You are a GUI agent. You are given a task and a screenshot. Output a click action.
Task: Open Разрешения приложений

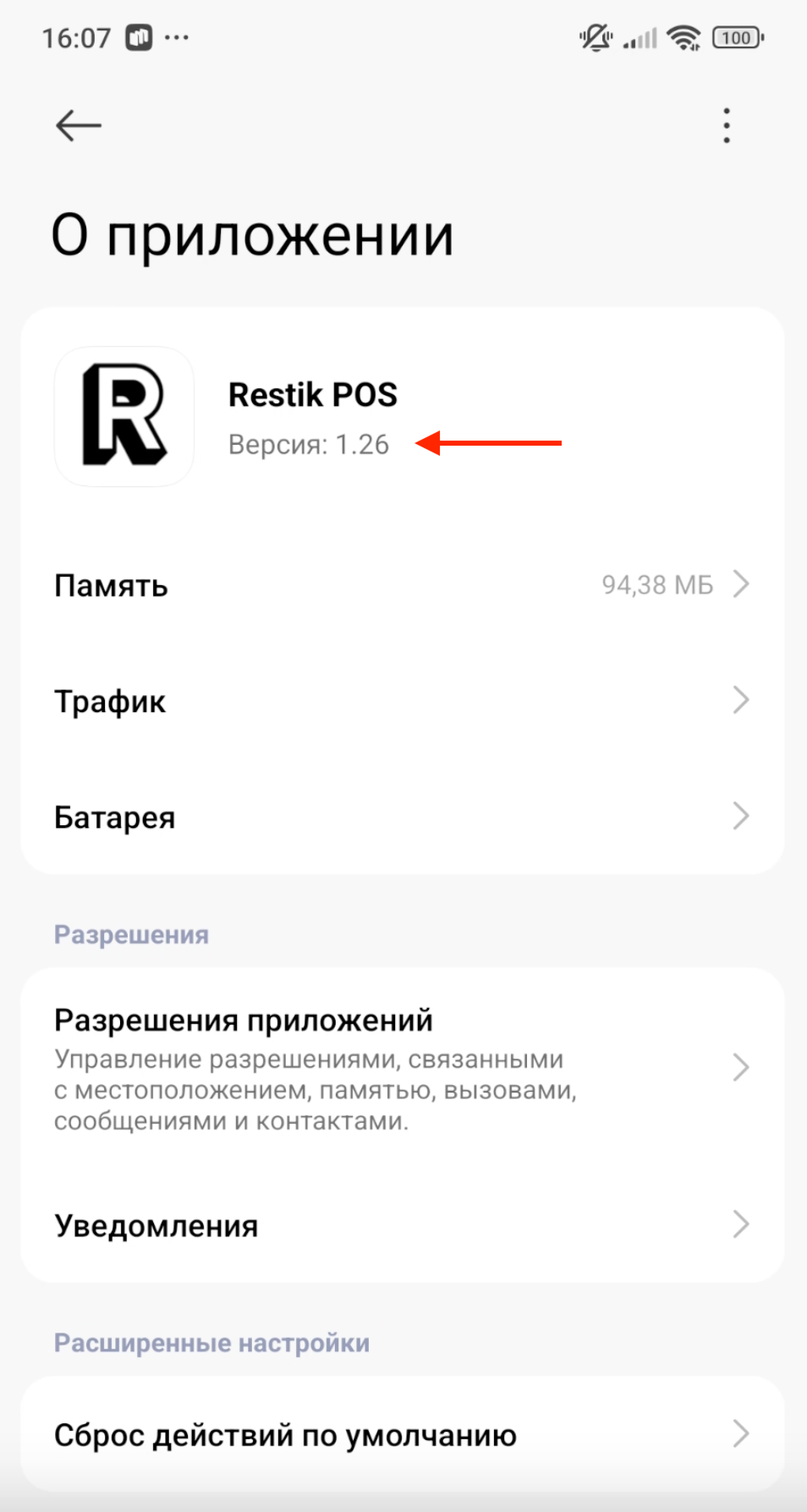tap(403, 1068)
